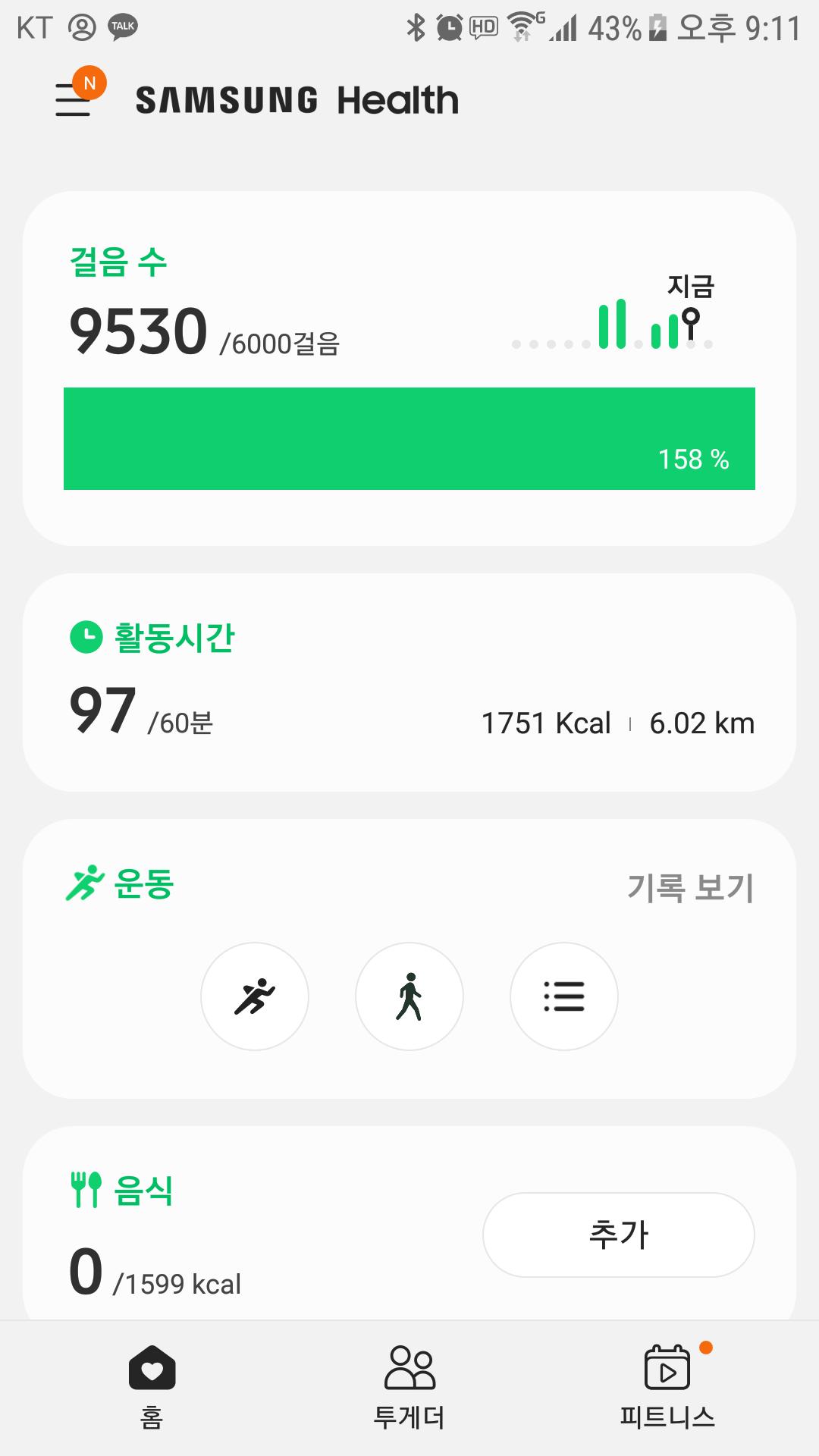
Task: Start a running workout
Action: click(x=255, y=996)
